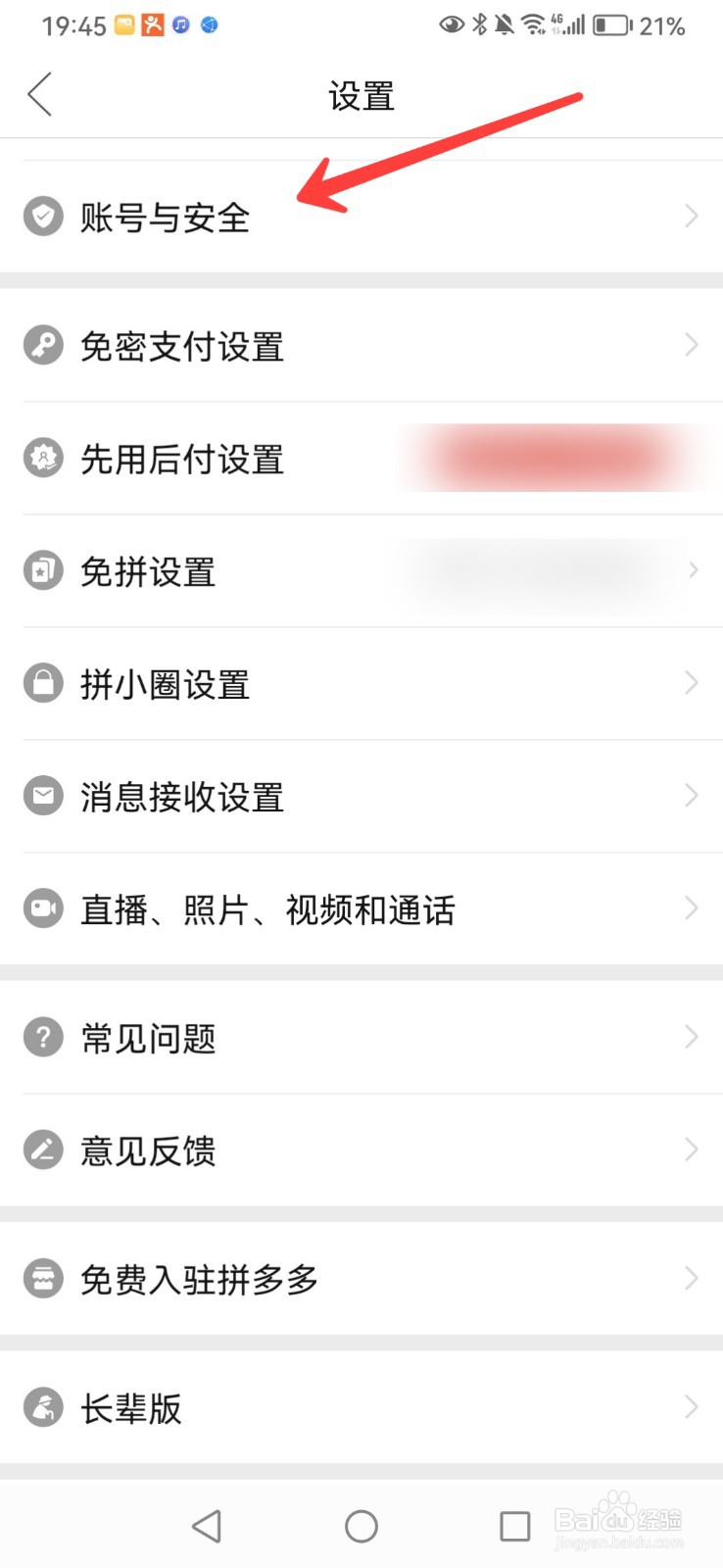Click the battery indicator in the status bar
Viewport: 723px width, 1568px height.
[612, 25]
